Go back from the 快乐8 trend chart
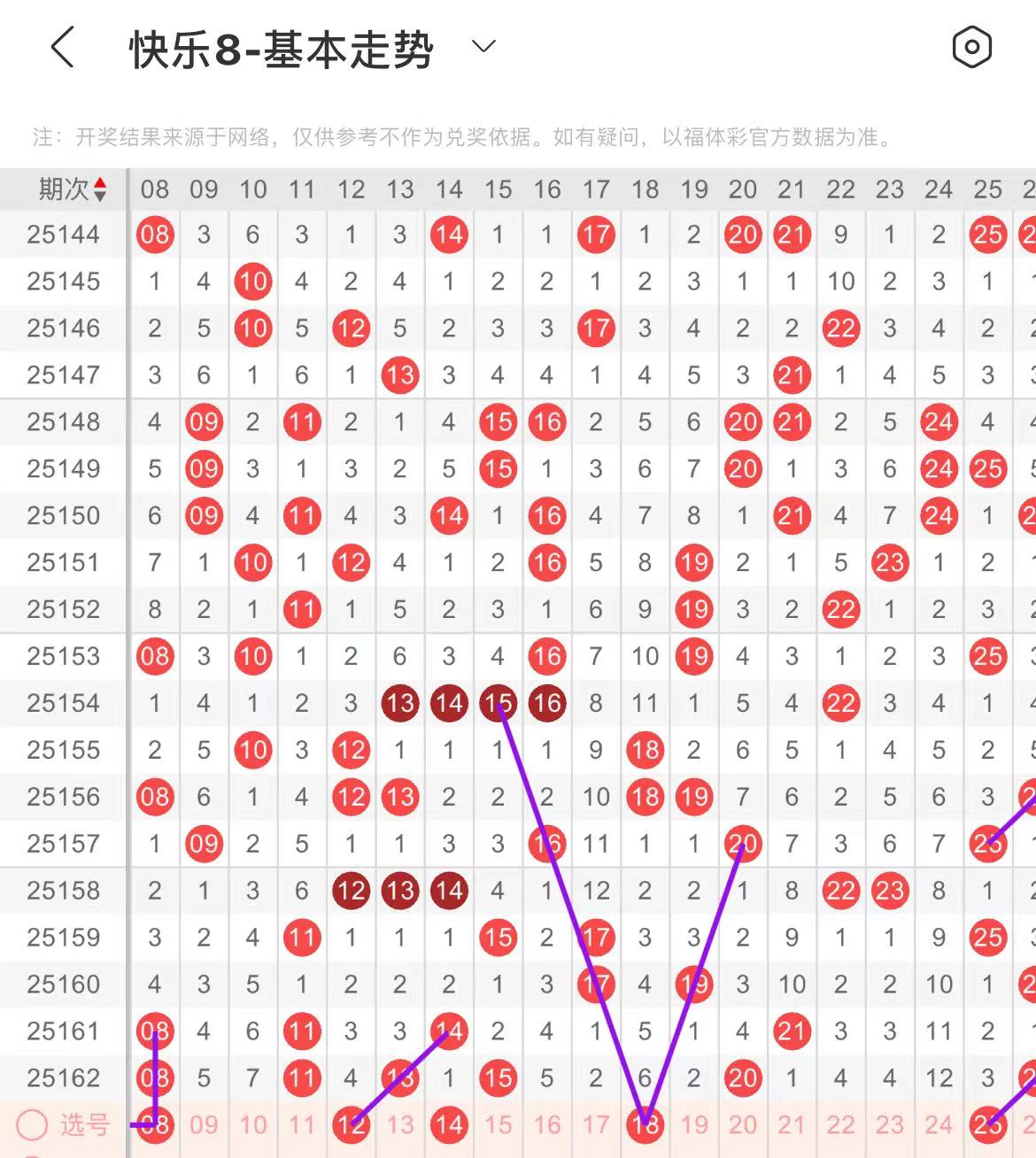The width and height of the screenshot is (1036, 1158). (x=62, y=47)
